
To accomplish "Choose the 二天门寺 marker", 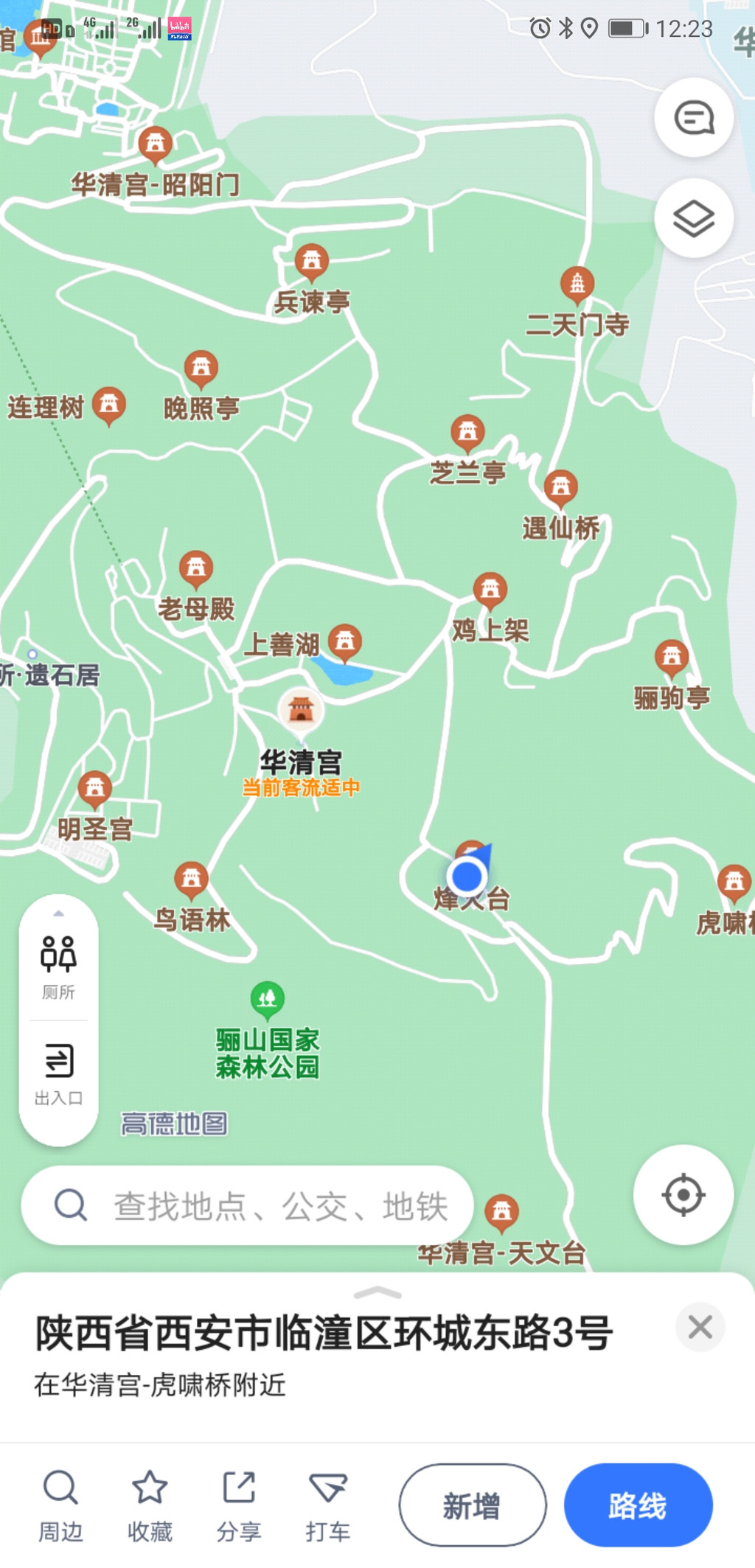I will point(577,284).
